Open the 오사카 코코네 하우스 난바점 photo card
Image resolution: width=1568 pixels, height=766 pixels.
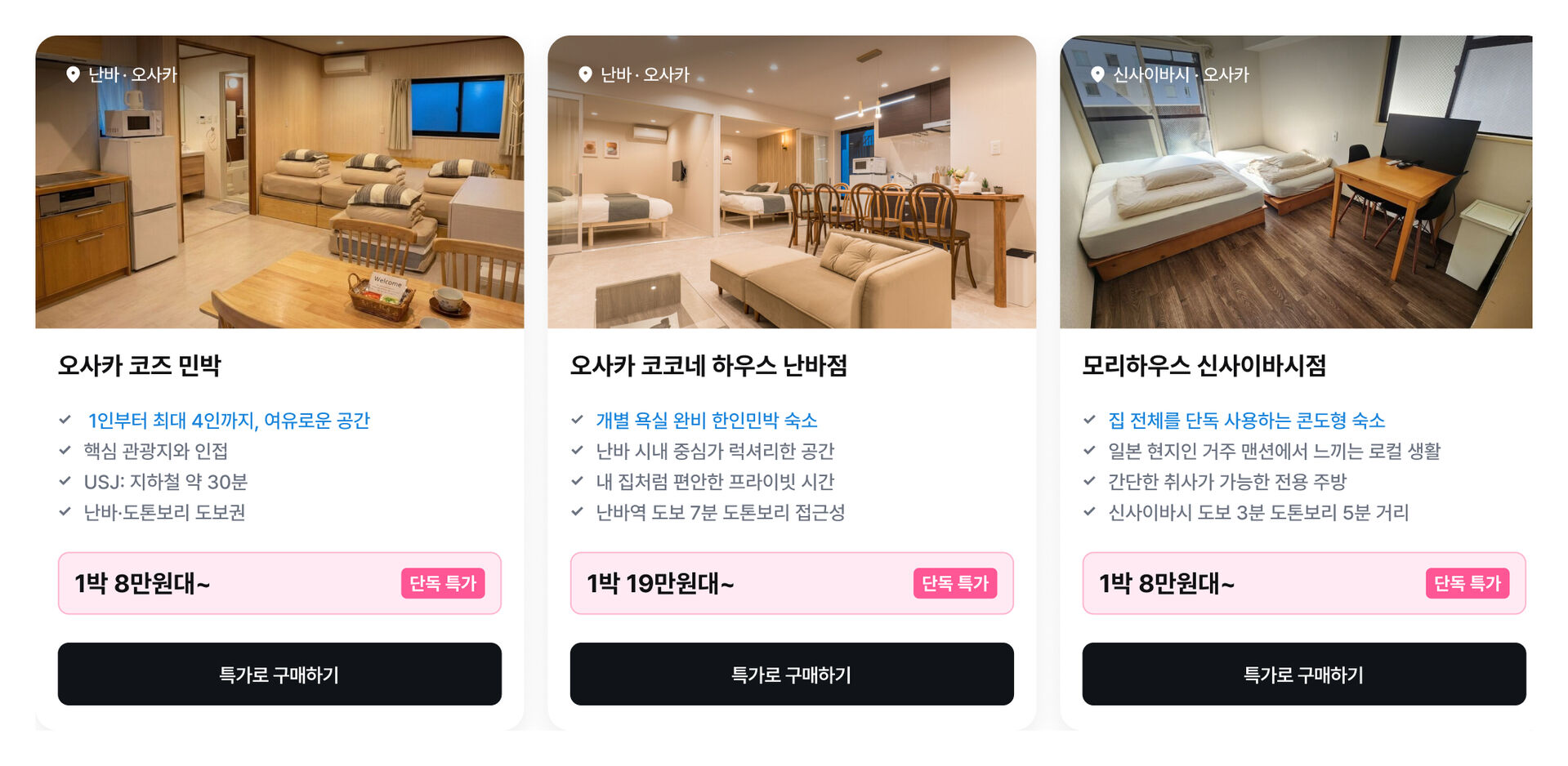791,182
